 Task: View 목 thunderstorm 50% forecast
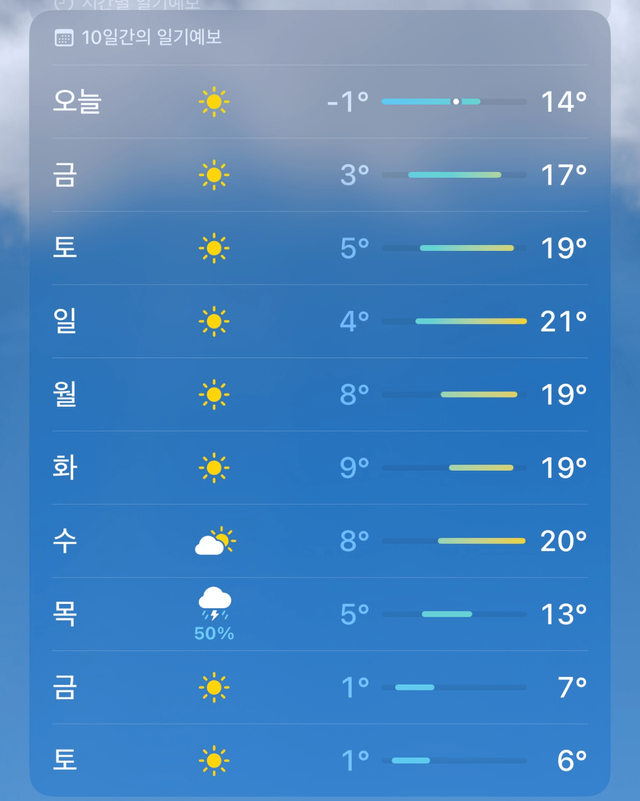[x=320, y=614]
